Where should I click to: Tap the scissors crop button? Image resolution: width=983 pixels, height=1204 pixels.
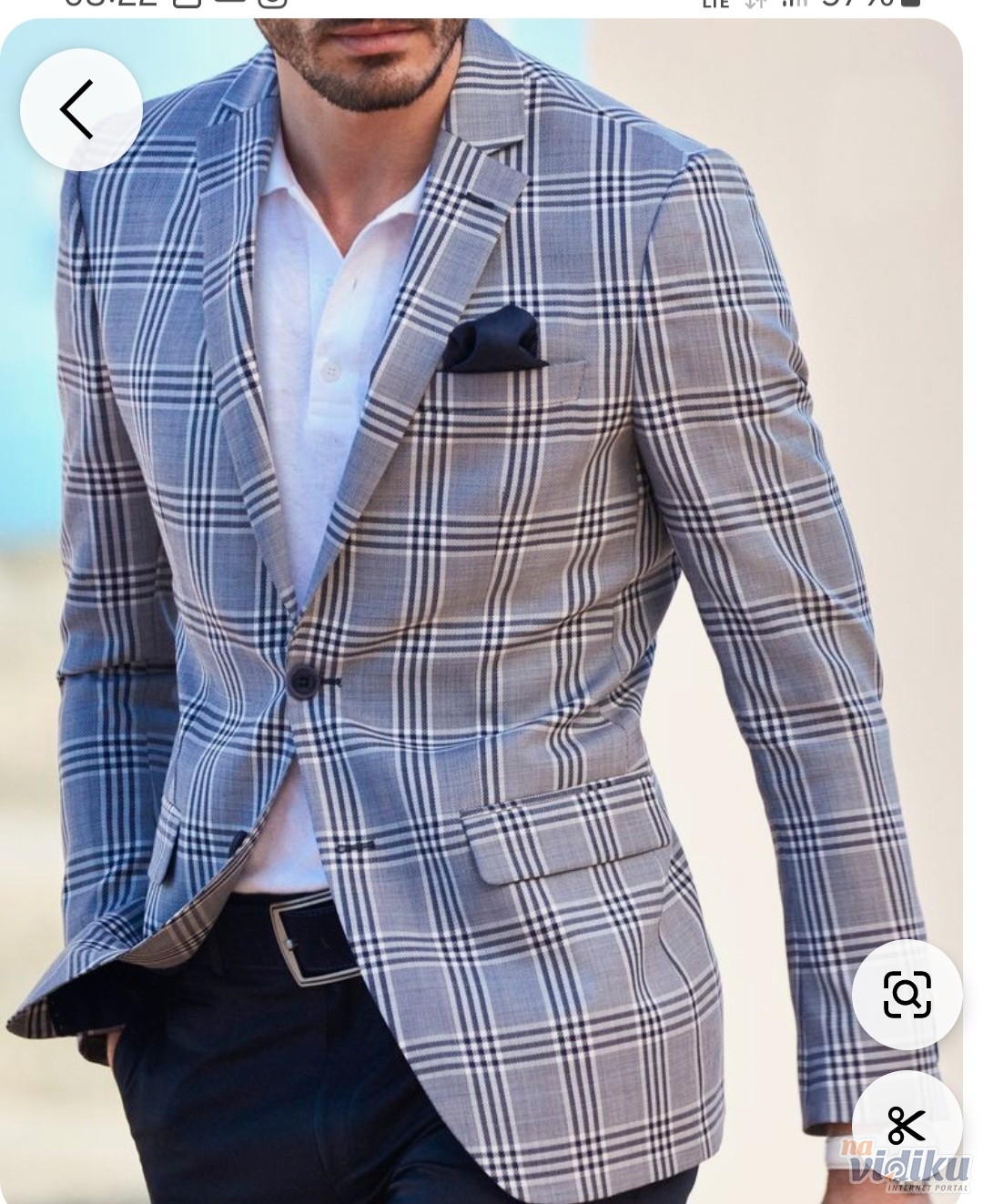point(907,1125)
